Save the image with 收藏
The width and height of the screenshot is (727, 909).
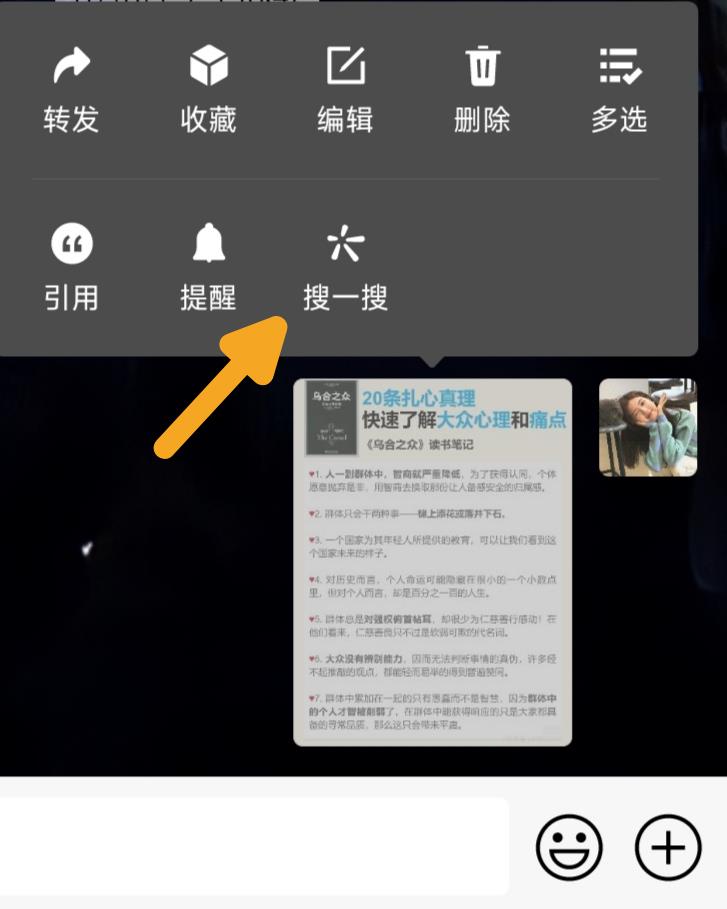(x=208, y=90)
